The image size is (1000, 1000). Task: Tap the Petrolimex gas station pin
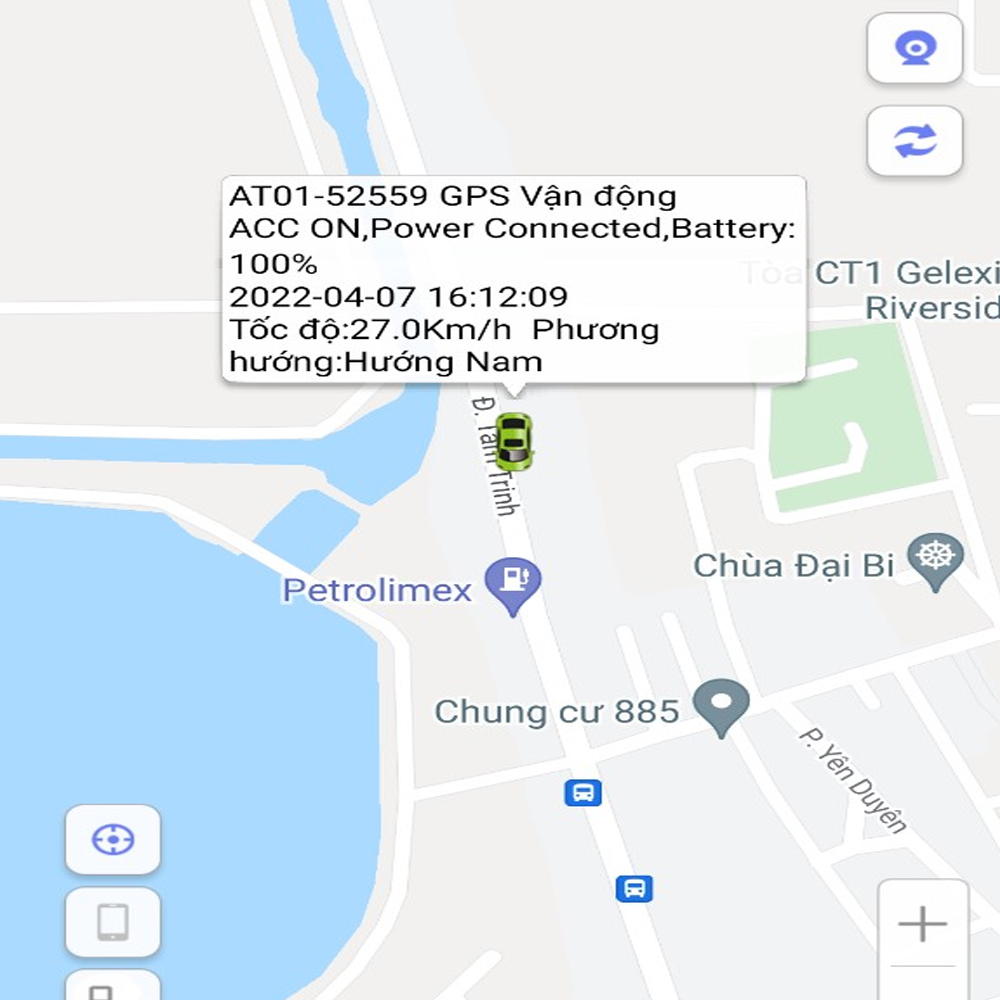tap(513, 582)
